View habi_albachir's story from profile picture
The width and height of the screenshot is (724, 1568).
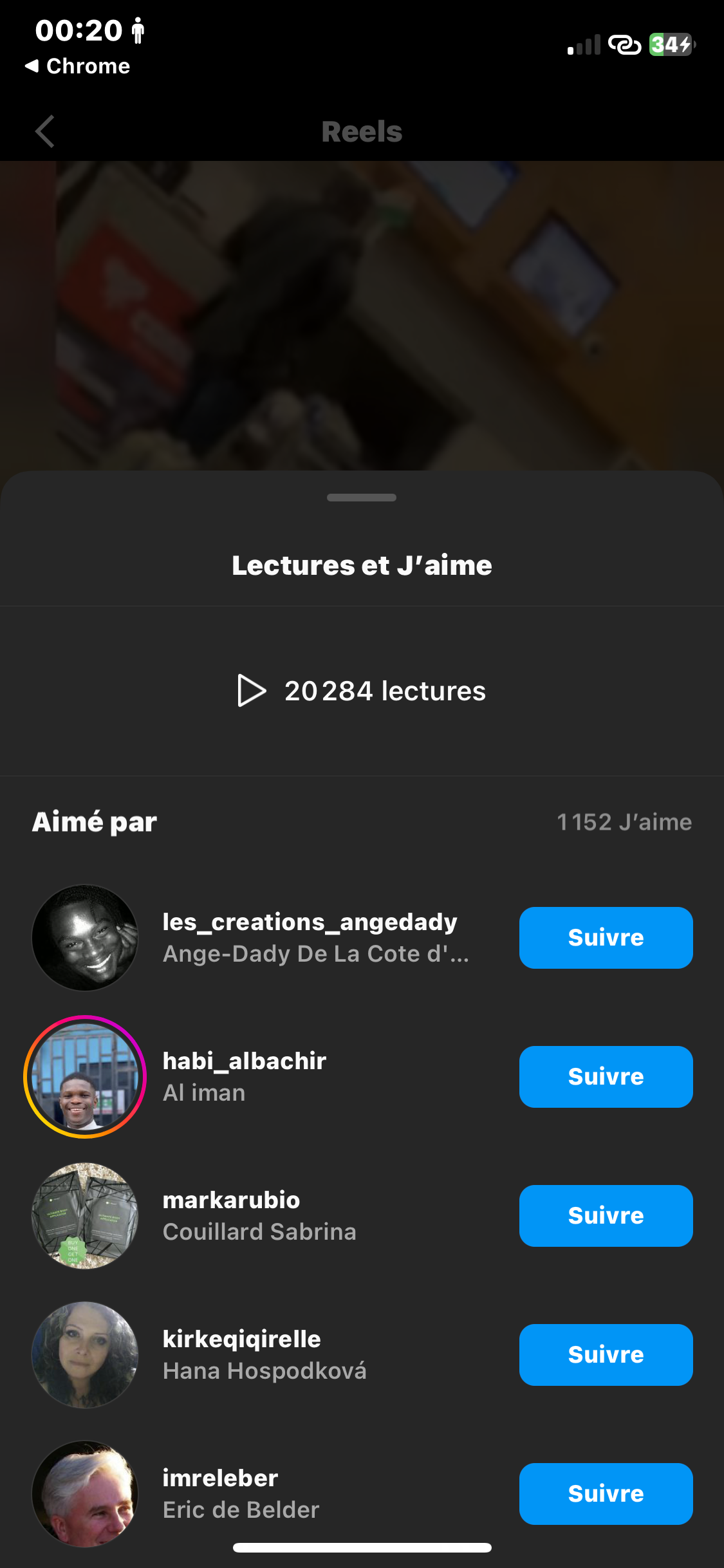coord(85,1077)
